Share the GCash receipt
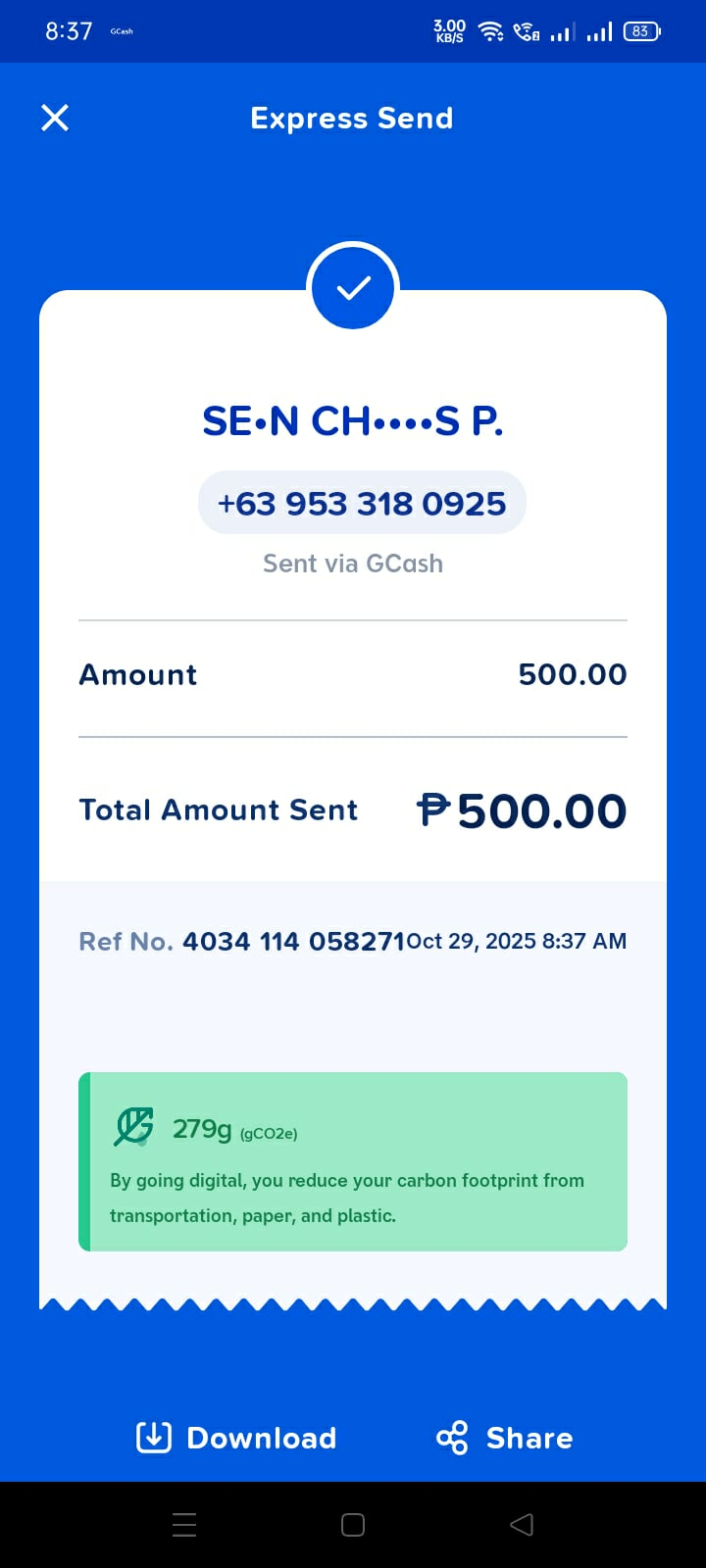The height and width of the screenshot is (1568, 706). [x=505, y=1438]
